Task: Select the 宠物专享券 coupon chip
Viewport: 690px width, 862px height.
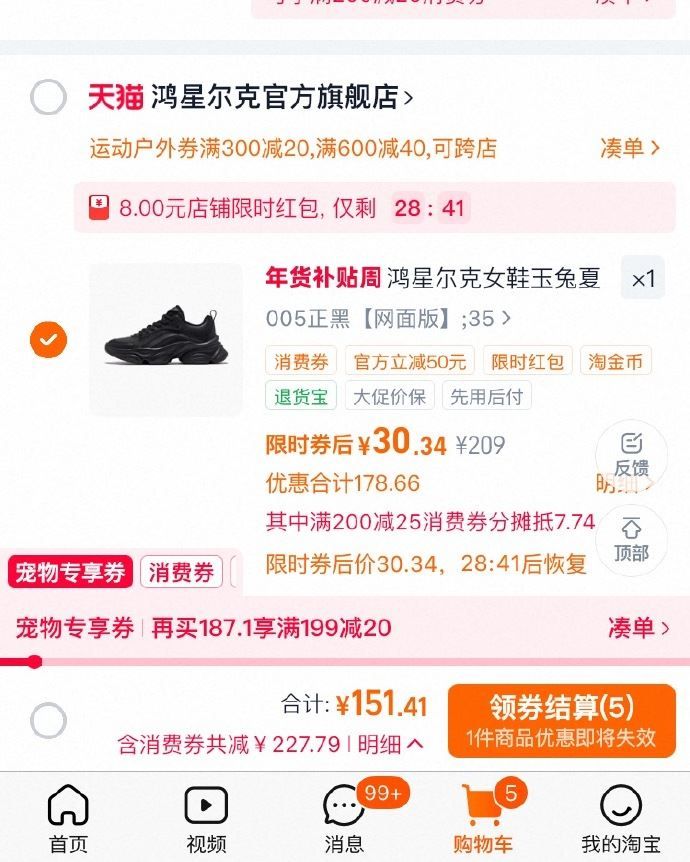Action: [70, 573]
